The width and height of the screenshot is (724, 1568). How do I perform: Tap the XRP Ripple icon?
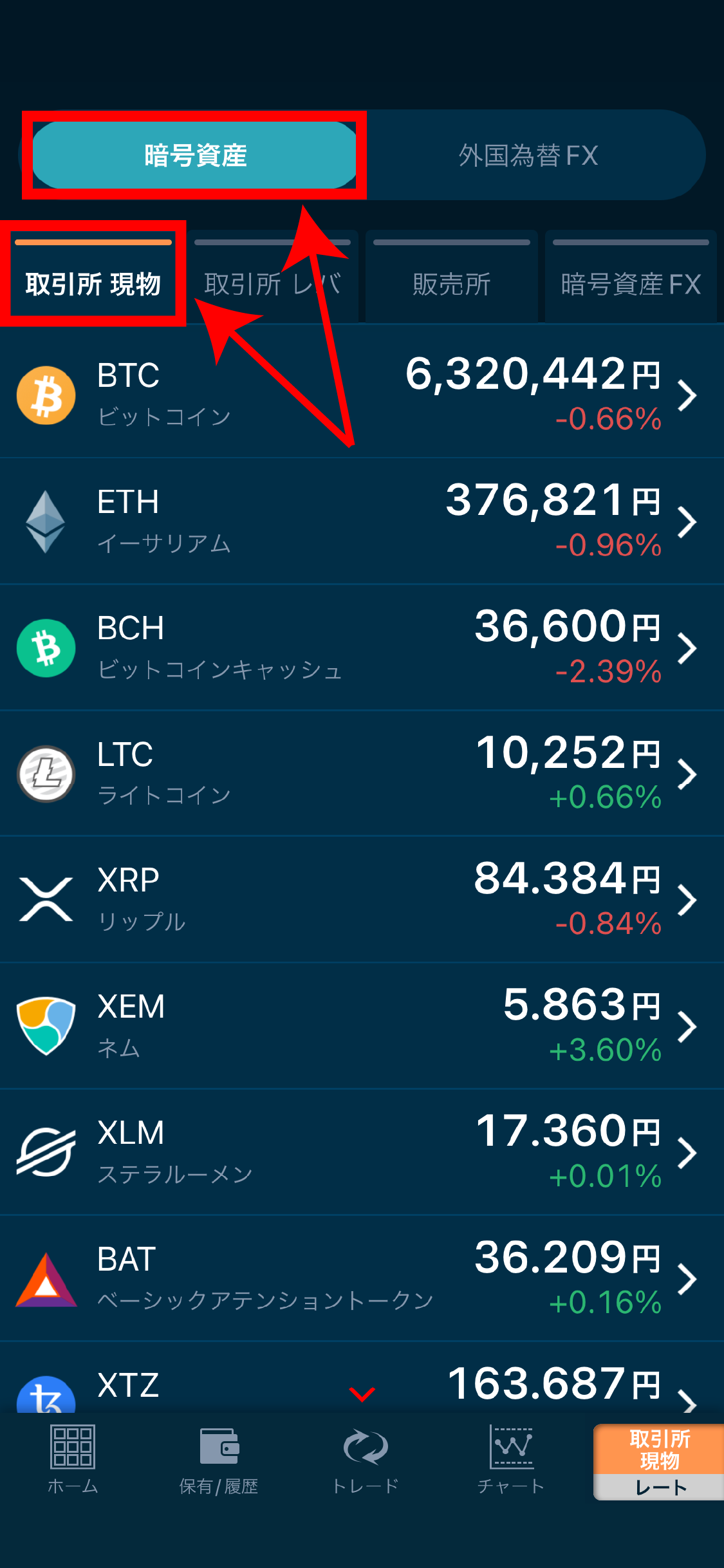tap(45, 899)
